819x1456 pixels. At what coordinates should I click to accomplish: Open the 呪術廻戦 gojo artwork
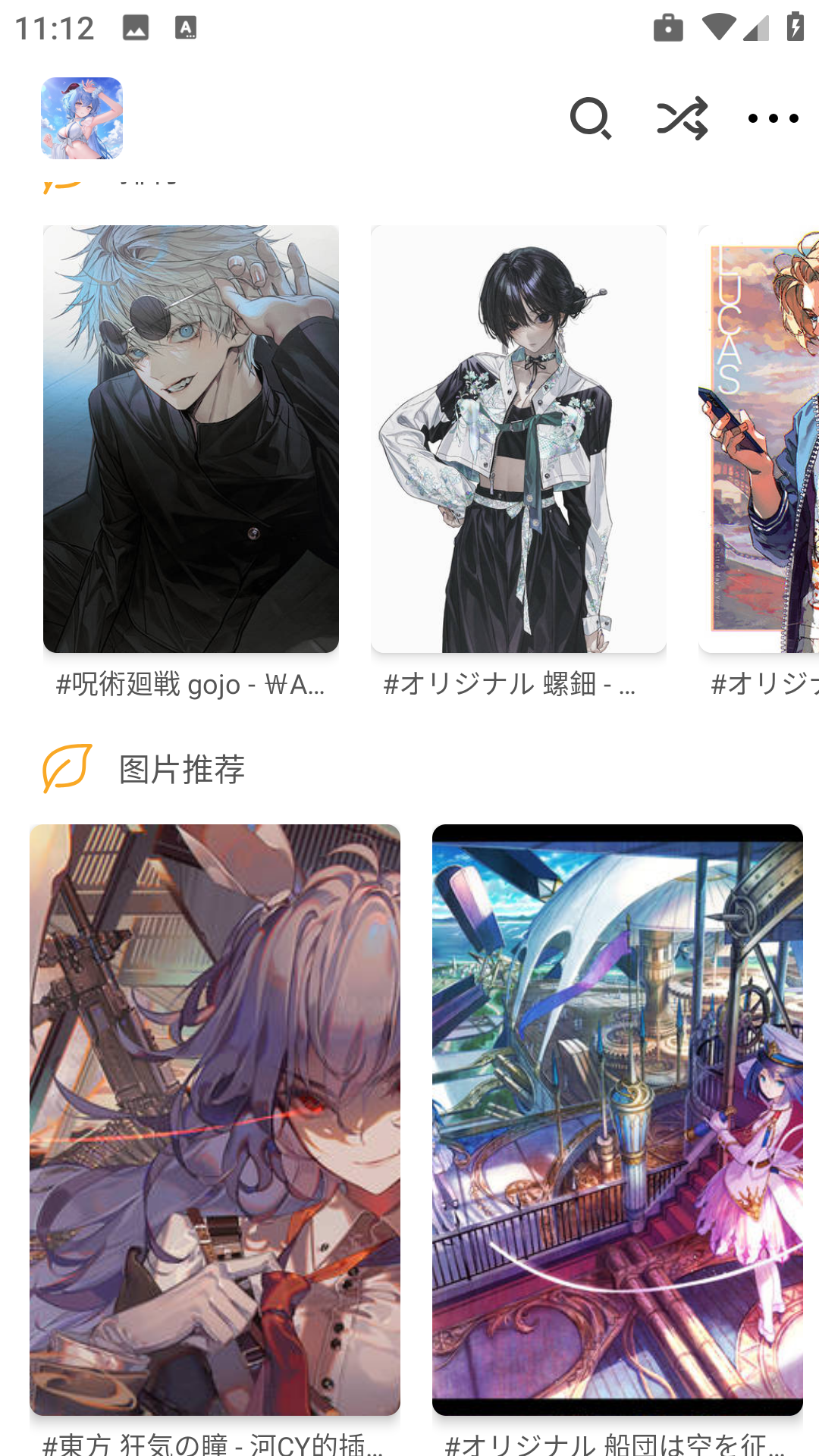(x=191, y=439)
